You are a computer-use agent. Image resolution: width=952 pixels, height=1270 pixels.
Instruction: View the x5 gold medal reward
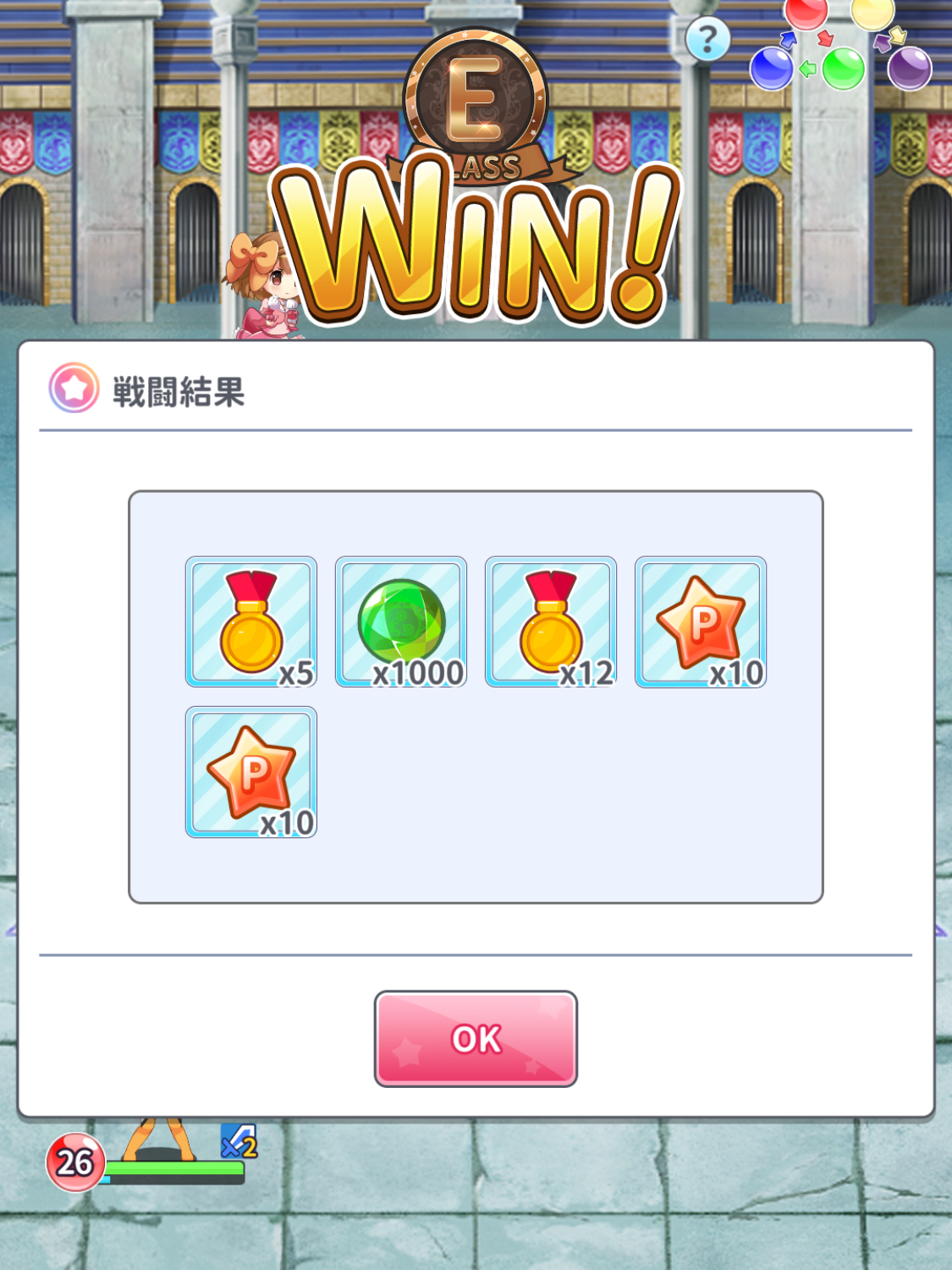click(251, 622)
